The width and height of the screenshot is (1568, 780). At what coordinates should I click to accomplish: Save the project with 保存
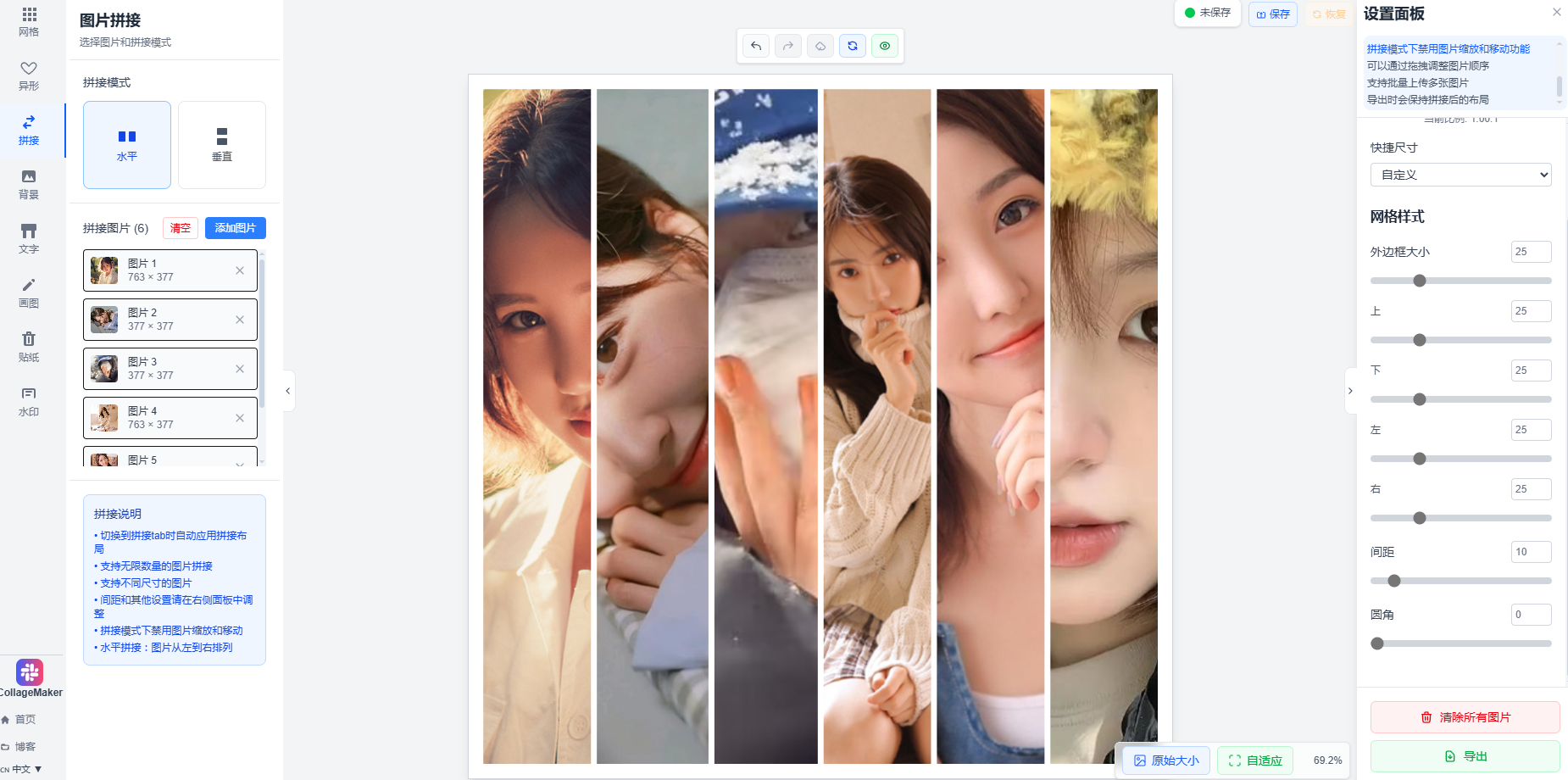pos(1273,14)
